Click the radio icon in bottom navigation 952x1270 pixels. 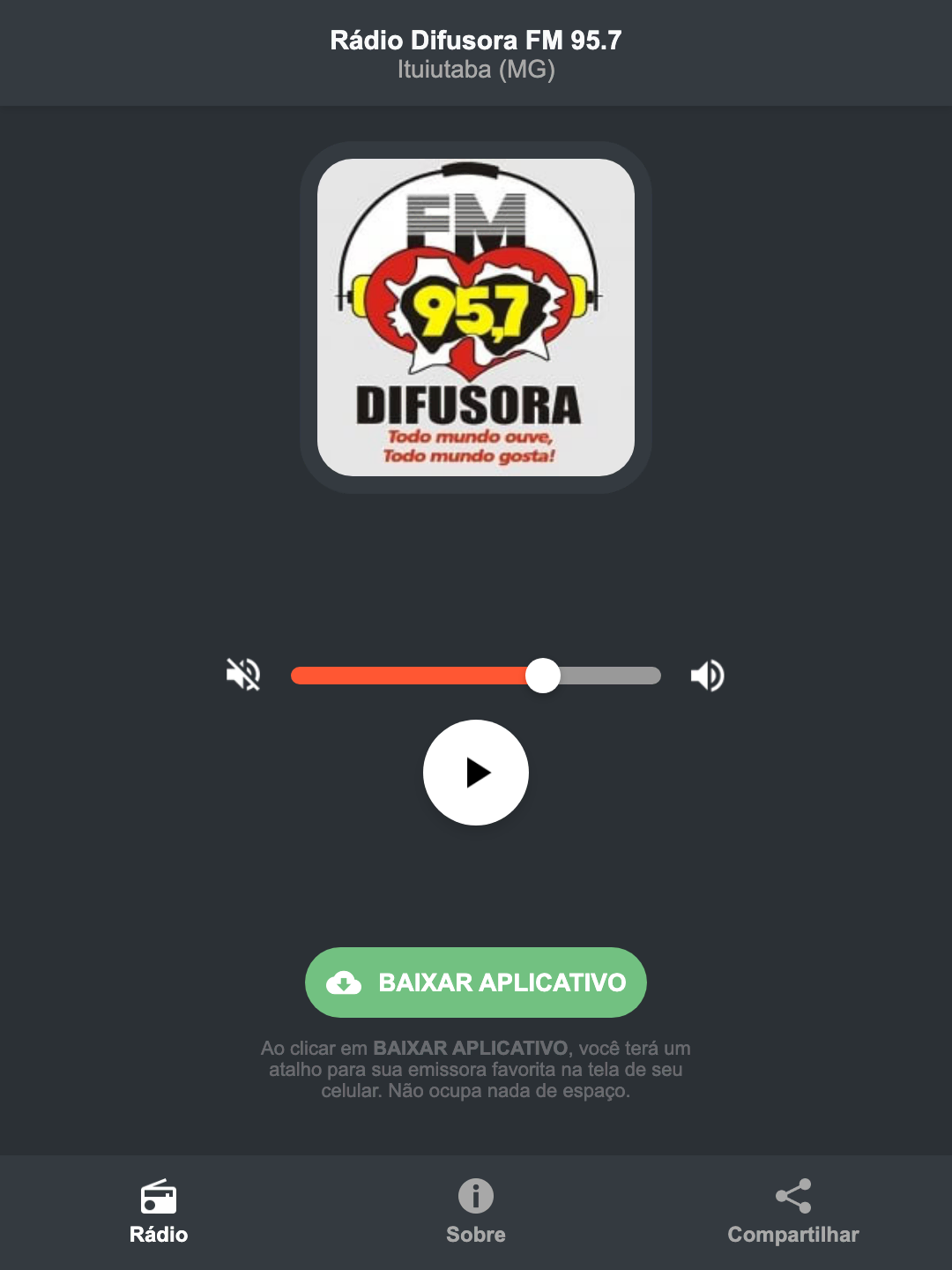(x=159, y=1198)
